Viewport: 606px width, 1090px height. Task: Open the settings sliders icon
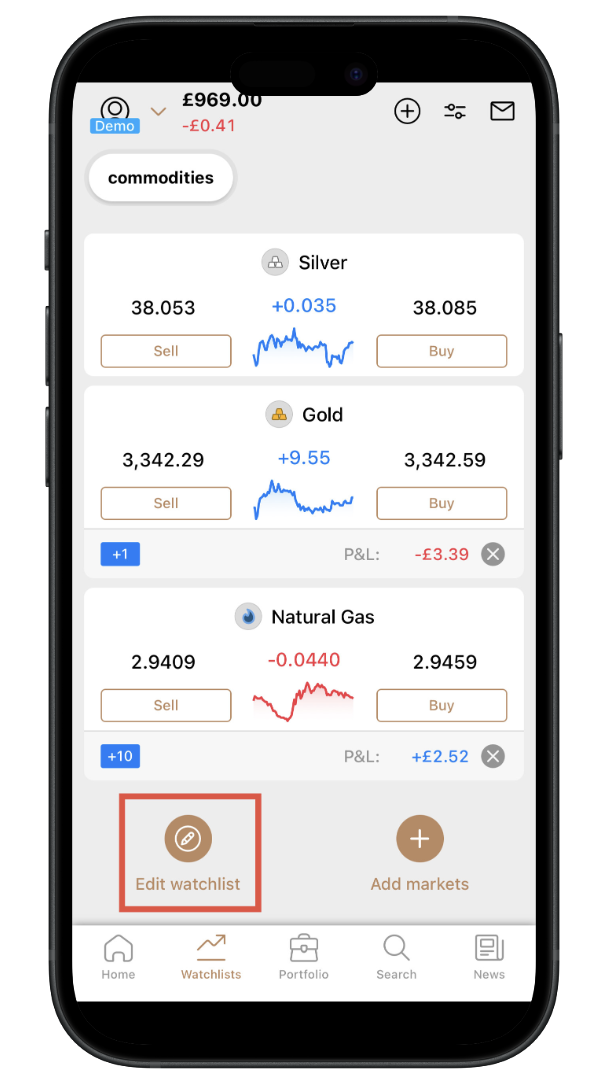[x=455, y=111]
